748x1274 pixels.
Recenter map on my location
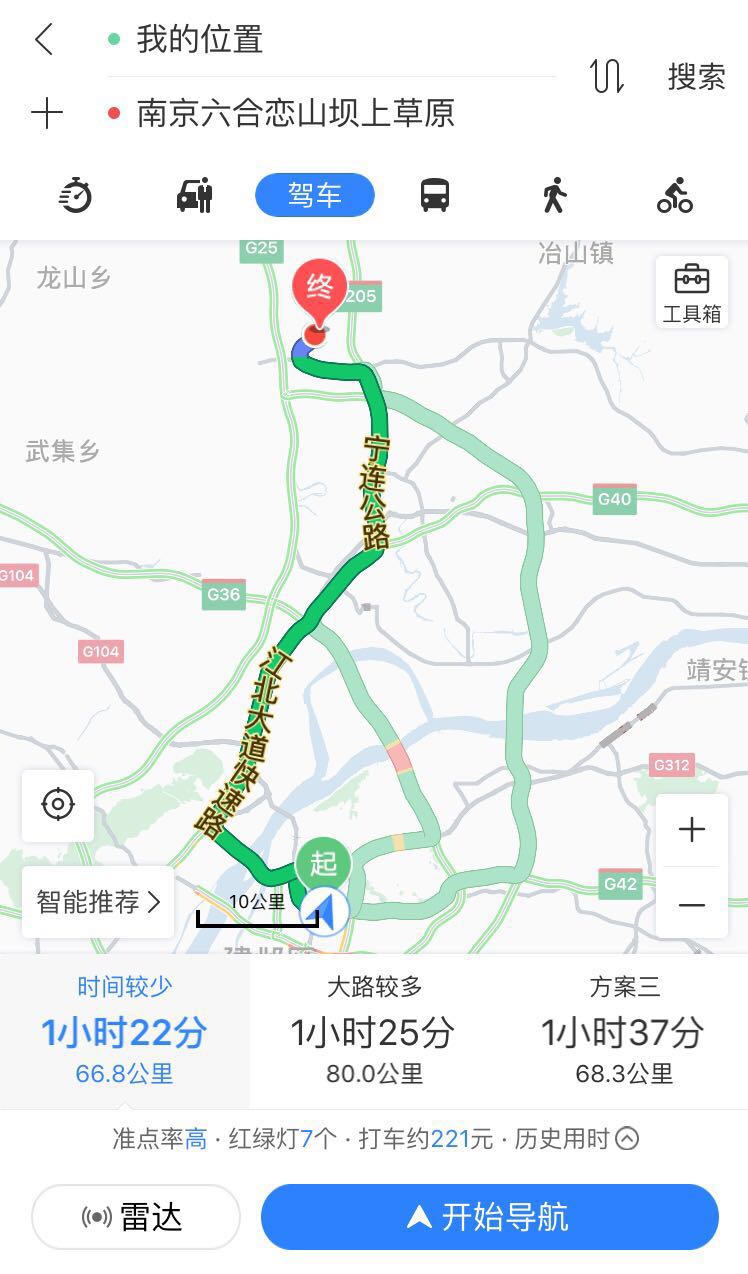(58, 805)
